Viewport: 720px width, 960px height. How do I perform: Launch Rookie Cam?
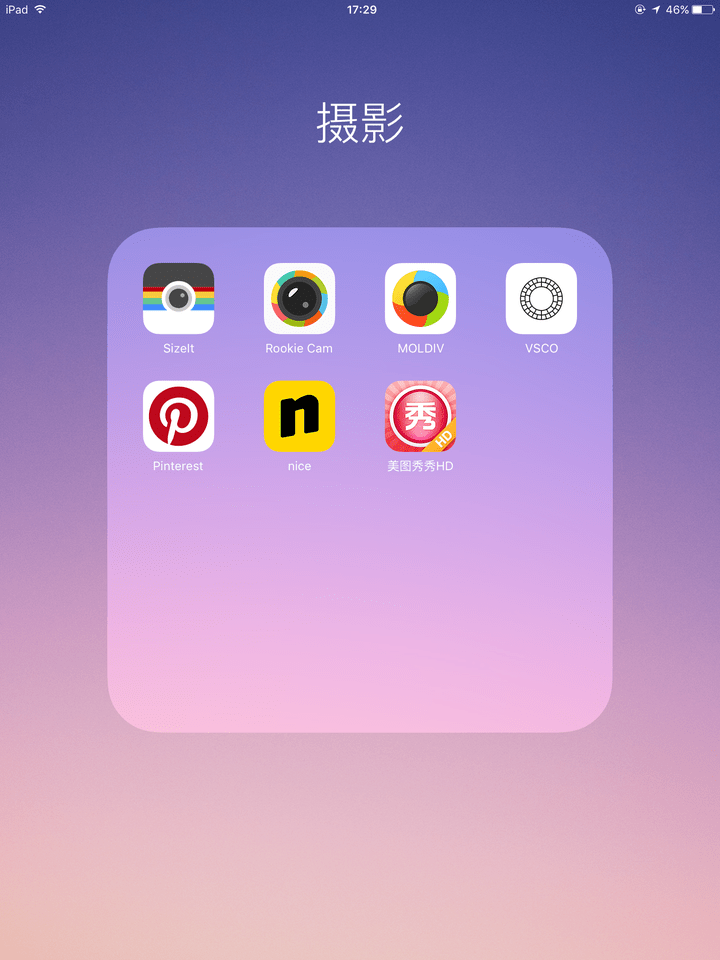pos(299,298)
